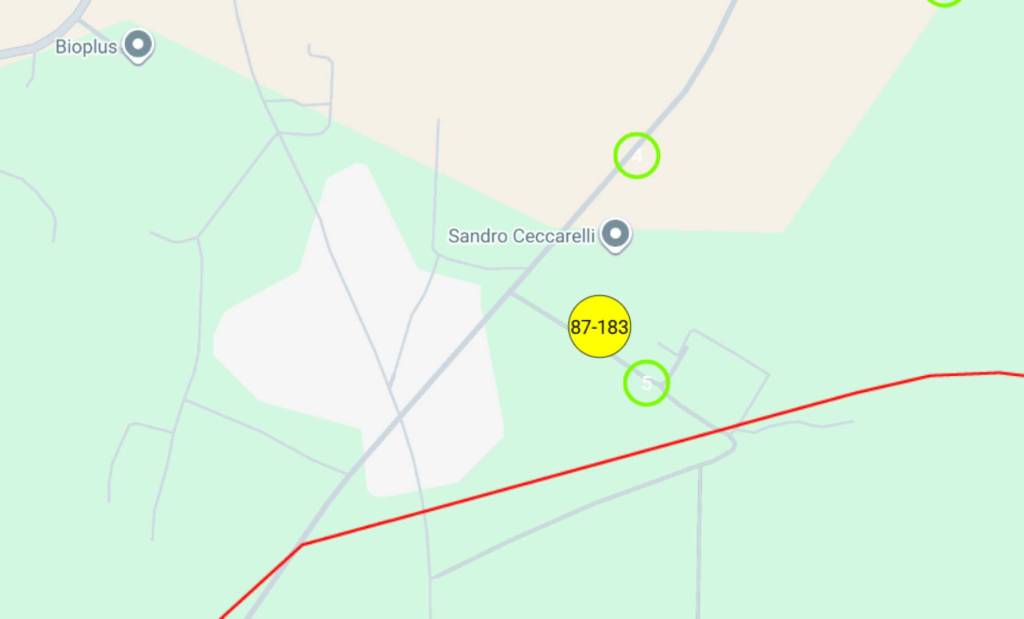1024x619 pixels.
Task: Open the Bioplus place marker
Action: [138, 45]
